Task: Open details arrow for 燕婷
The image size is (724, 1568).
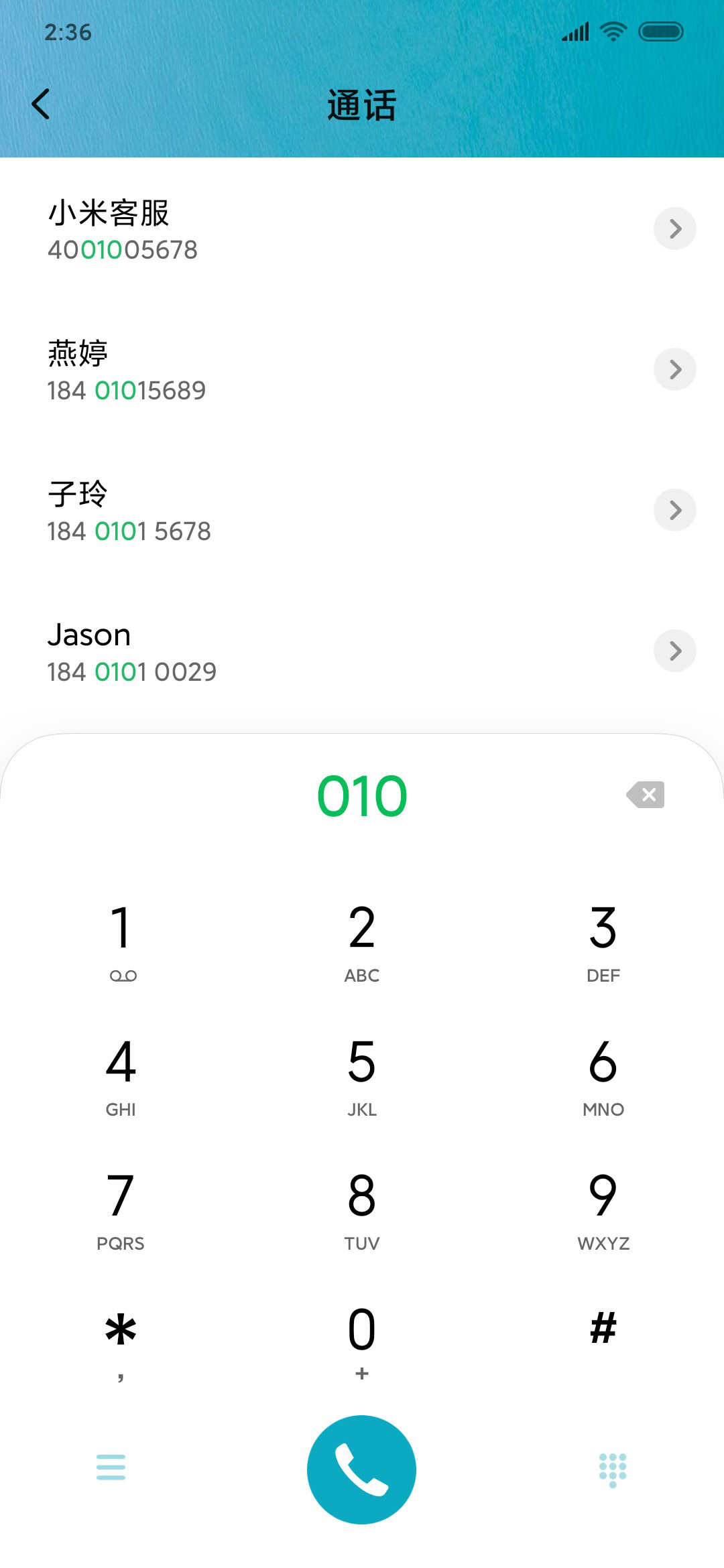Action: (x=675, y=369)
